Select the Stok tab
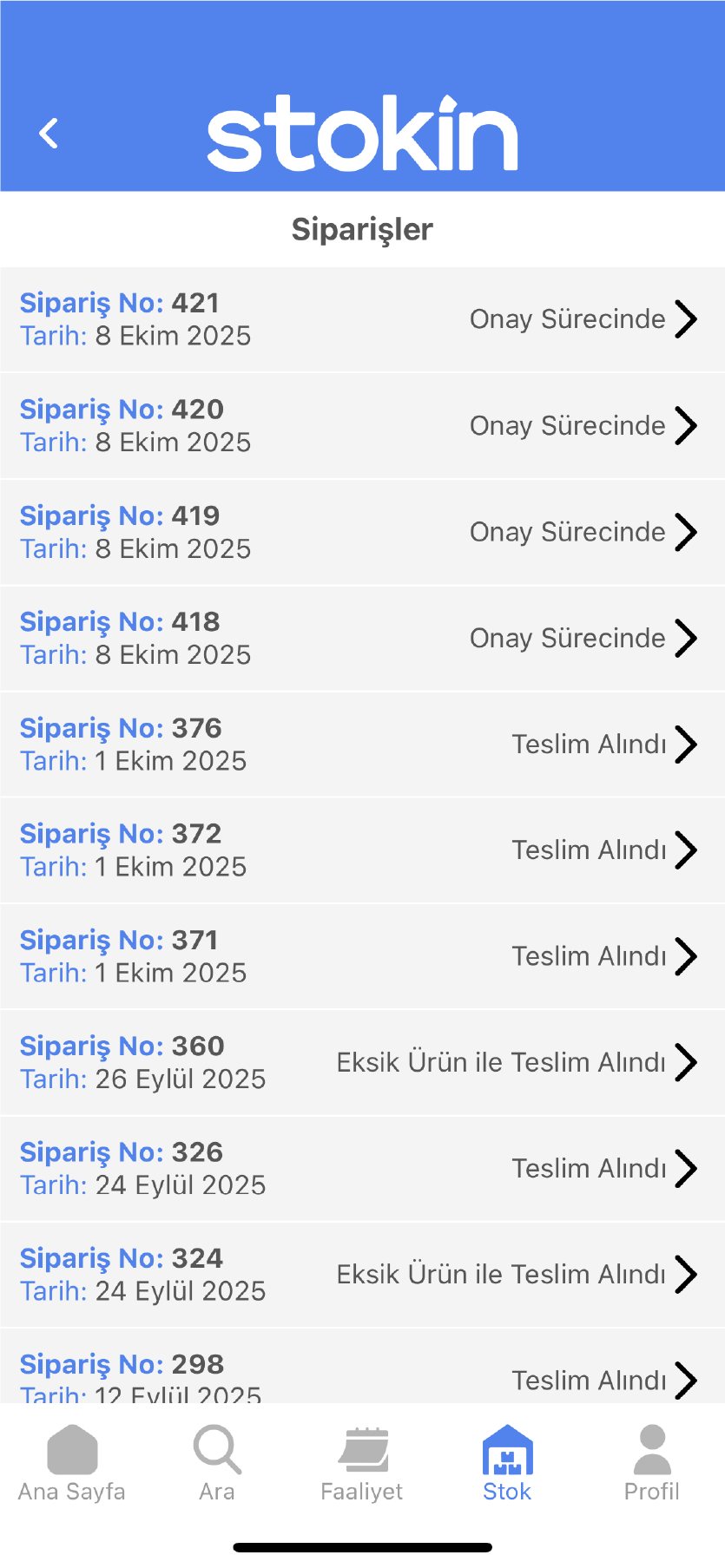Image resolution: width=725 pixels, height=1568 pixels. tap(507, 1464)
